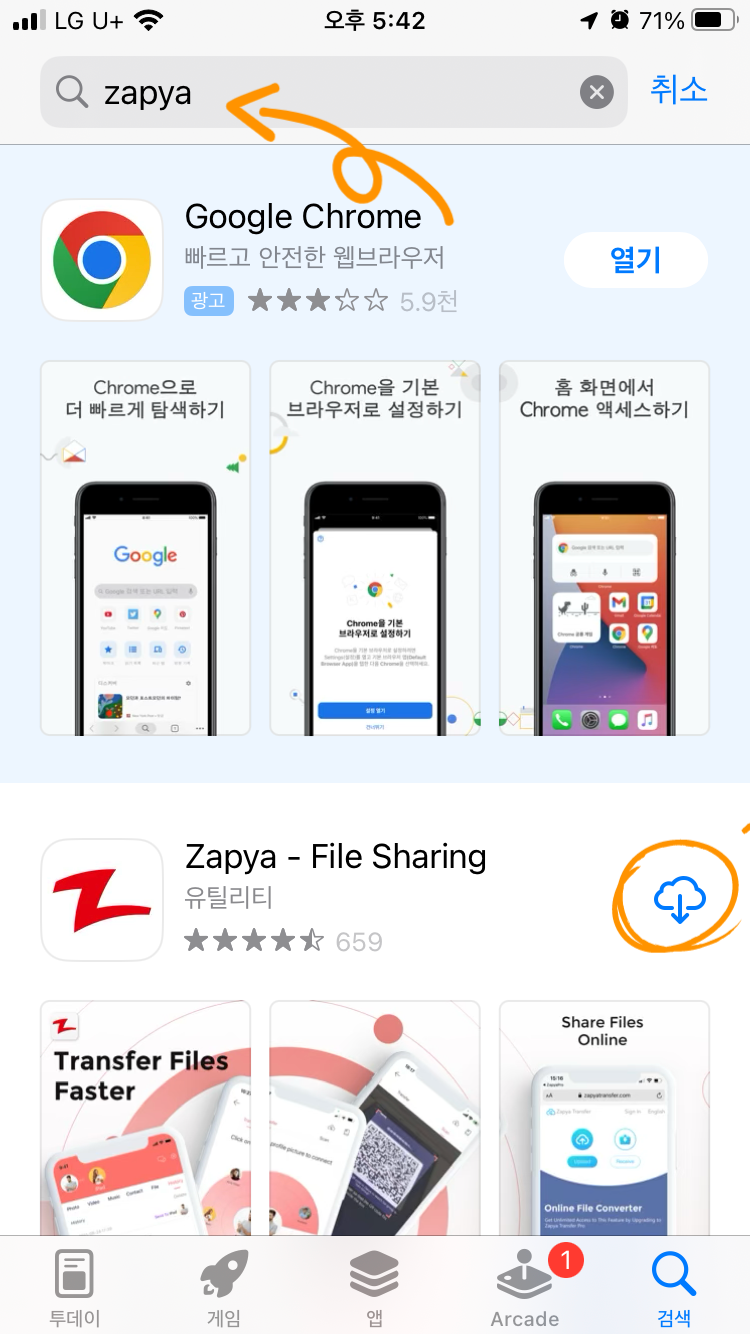Switch to the 앱 tab
Screen dimensions: 750x1334
375,1288
